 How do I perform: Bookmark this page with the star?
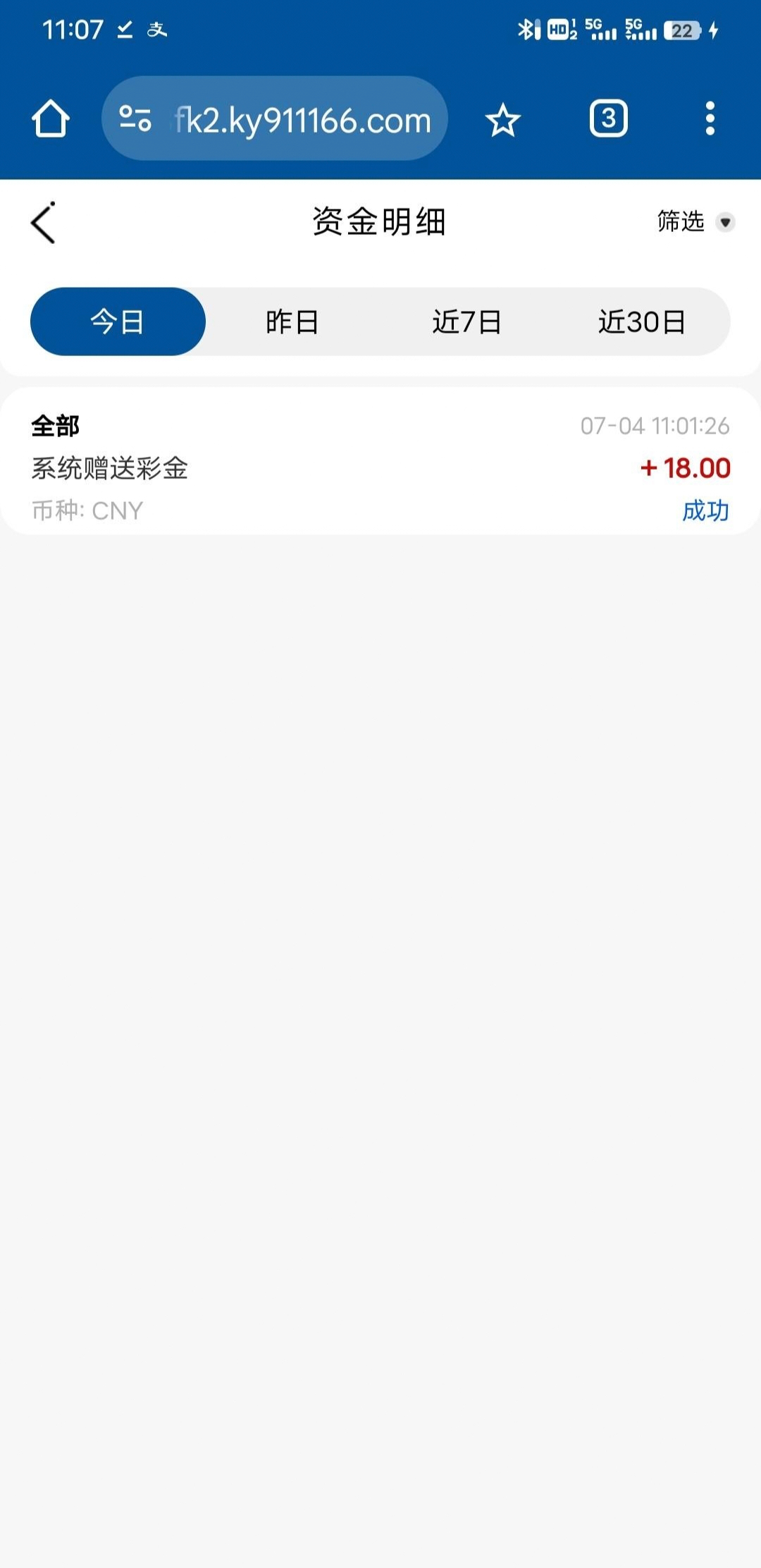point(503,119)
